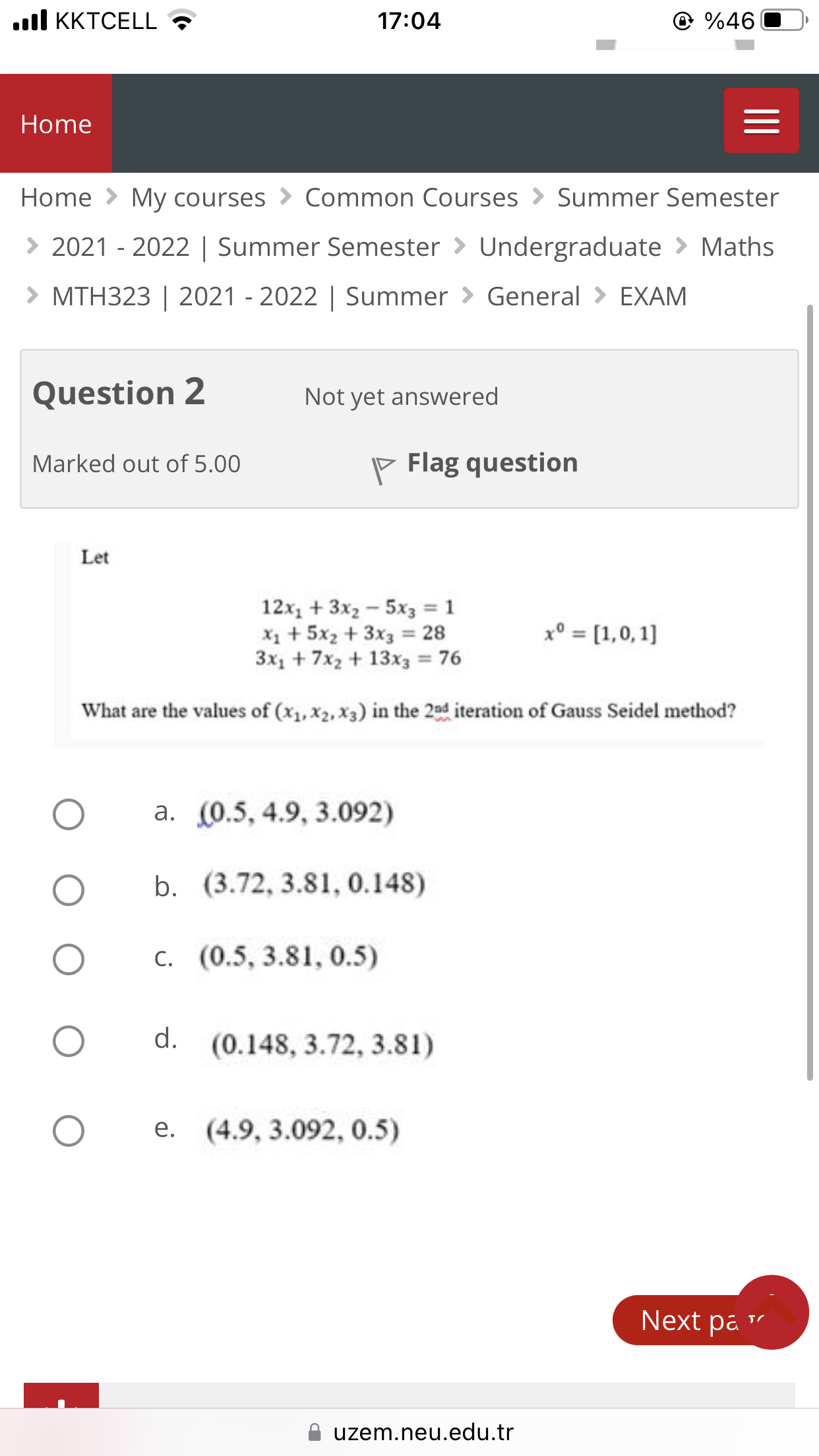Select answer option c (0.5, 3.81, 0.5)
Image resolution: width=819 pixels, height=1456 pixels.
[68, 959]
